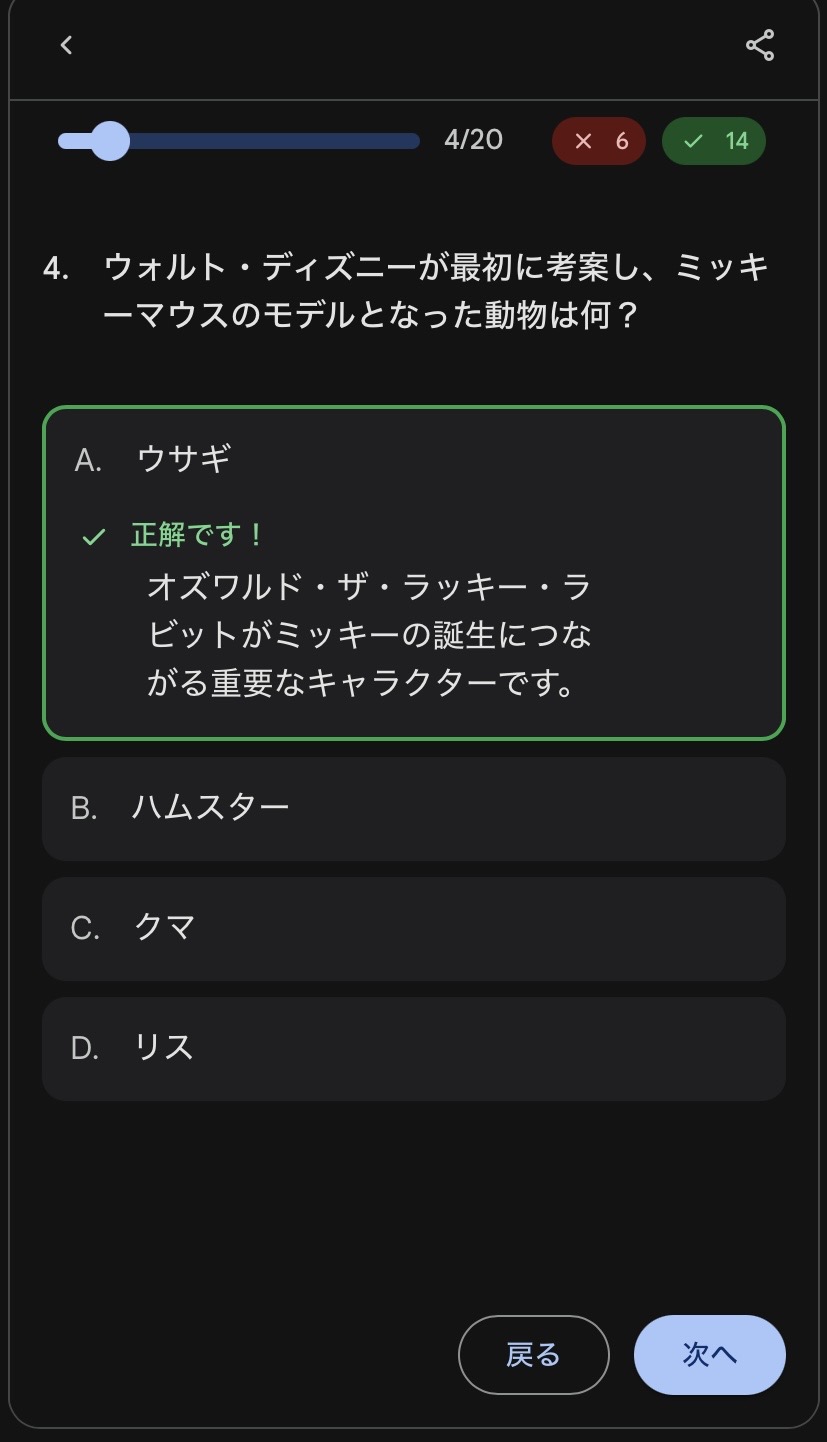Click the share icon at top right
The image size is (827, 1442).
pyautogui.click(x=759, y=44)
